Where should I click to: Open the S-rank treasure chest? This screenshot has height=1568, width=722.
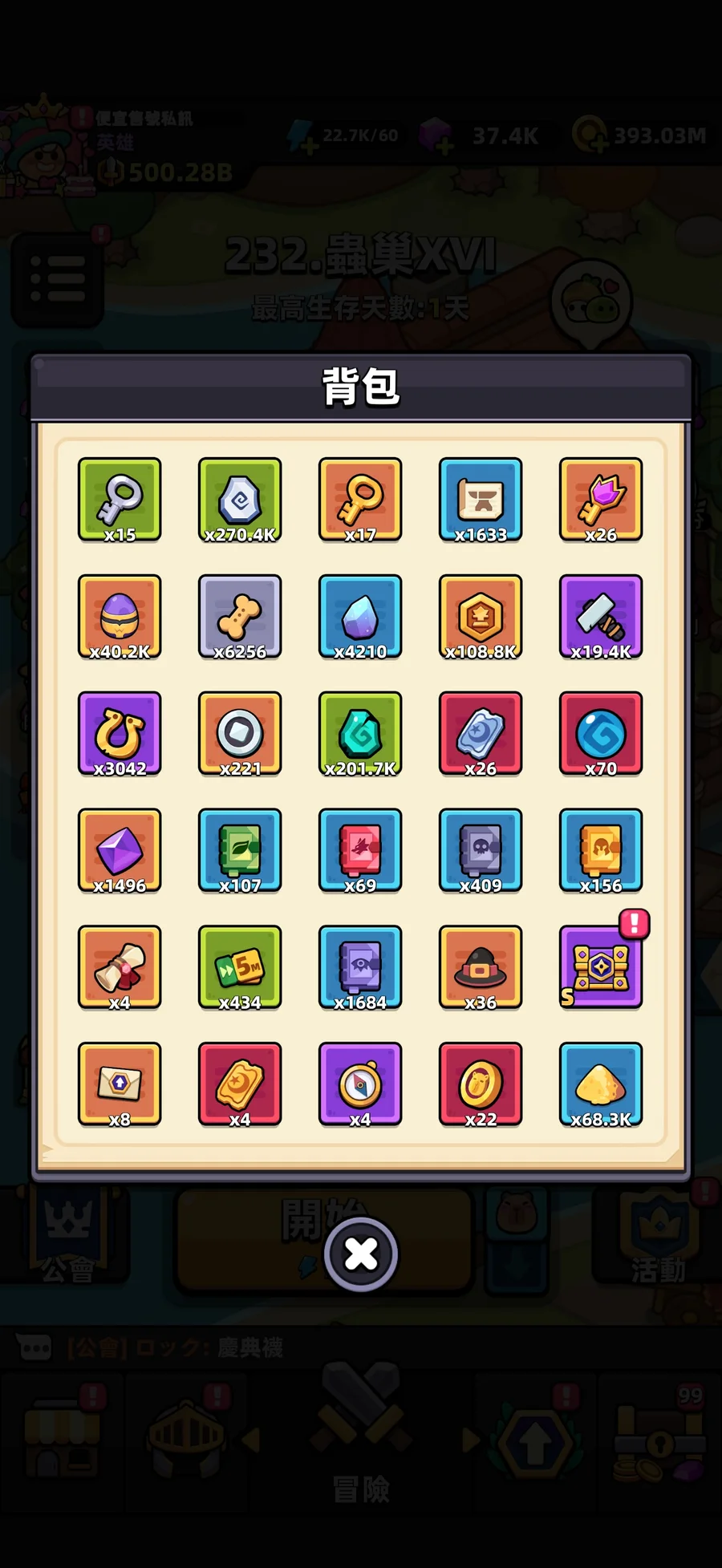pyautogui.click(x=601, y=967)
